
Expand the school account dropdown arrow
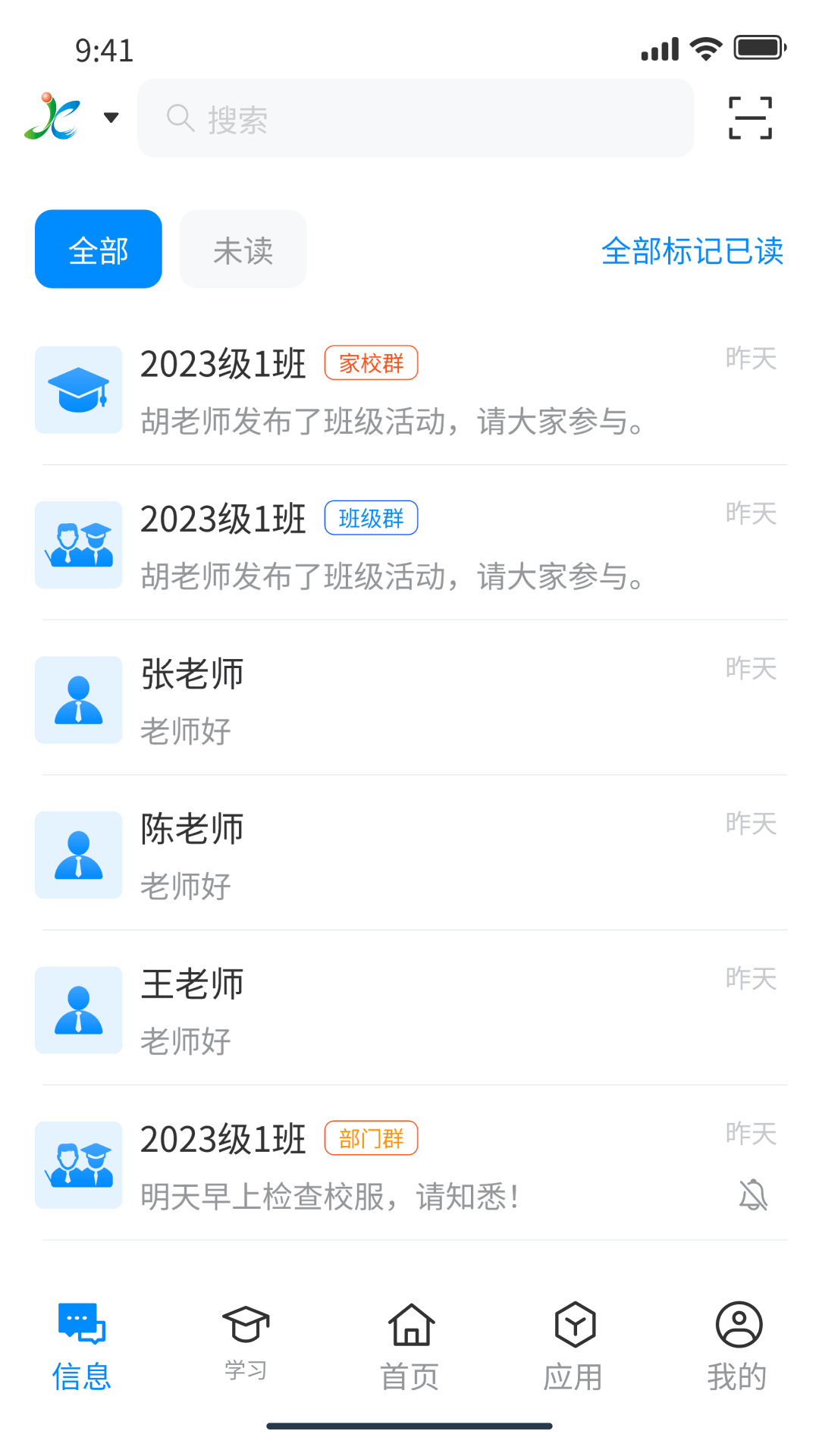point(110,118)
